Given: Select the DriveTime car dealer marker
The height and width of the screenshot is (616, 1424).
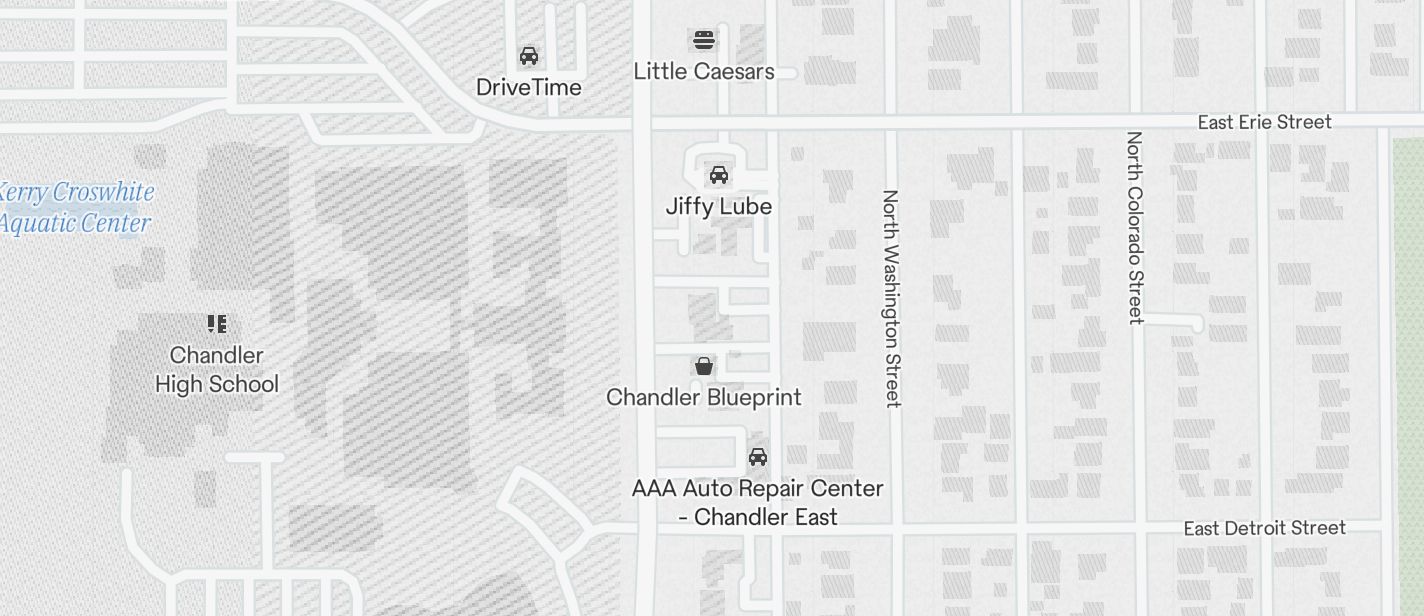Looking at the screenshot, I should click(x=528, y=56).
